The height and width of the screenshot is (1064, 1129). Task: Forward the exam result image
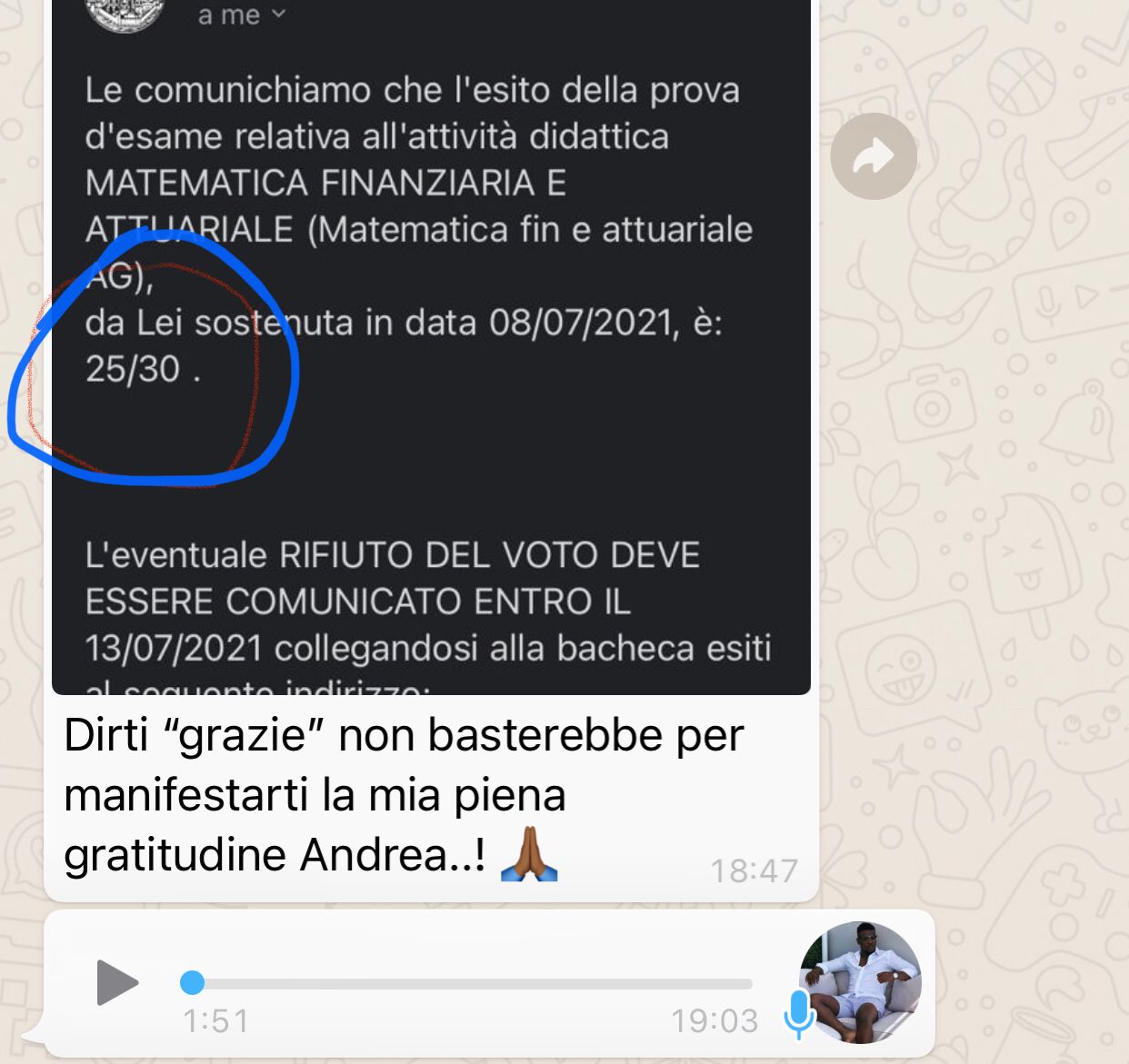873,156
